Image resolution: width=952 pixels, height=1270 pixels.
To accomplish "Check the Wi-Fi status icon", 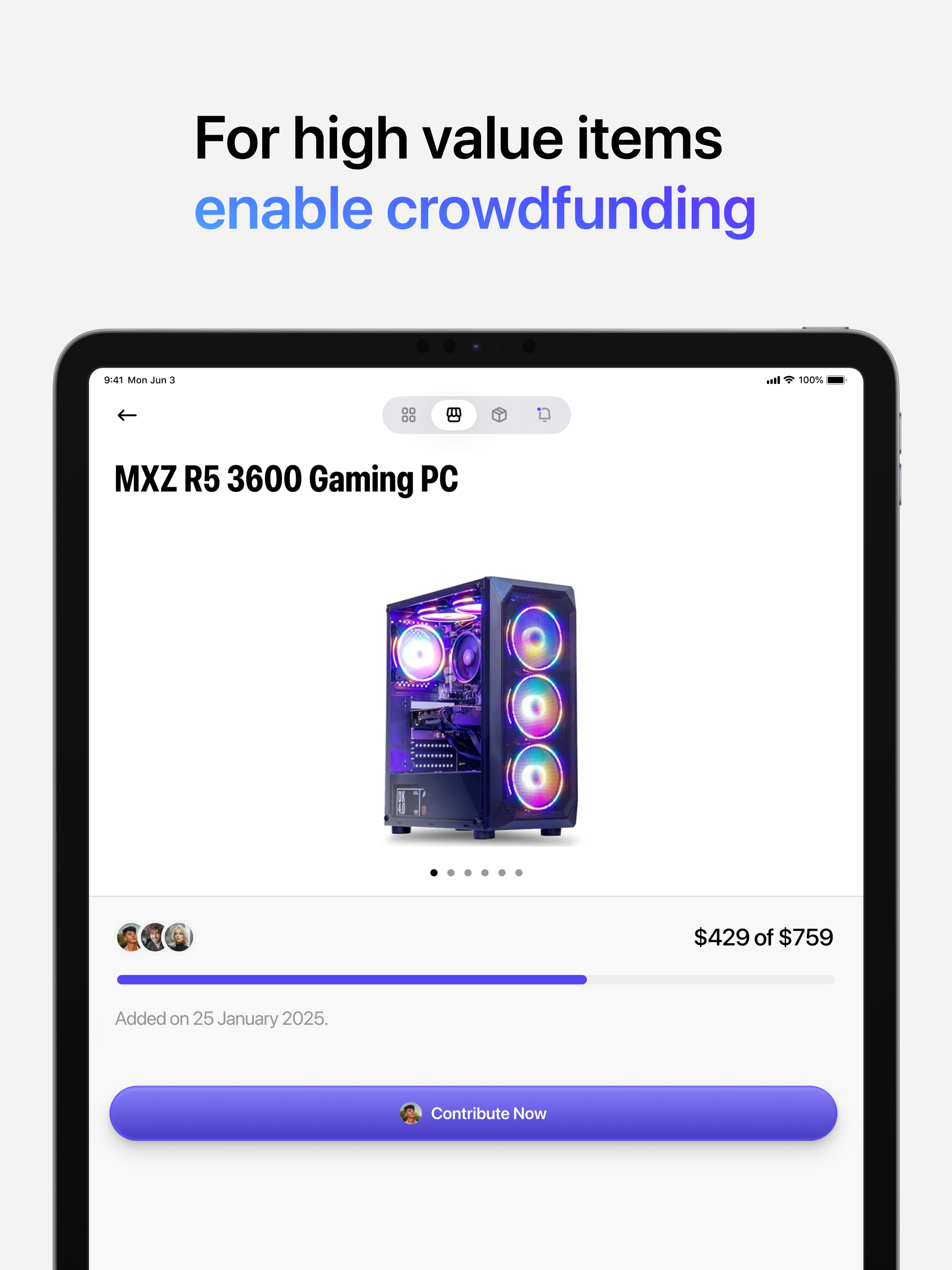I will click(789, 379).
